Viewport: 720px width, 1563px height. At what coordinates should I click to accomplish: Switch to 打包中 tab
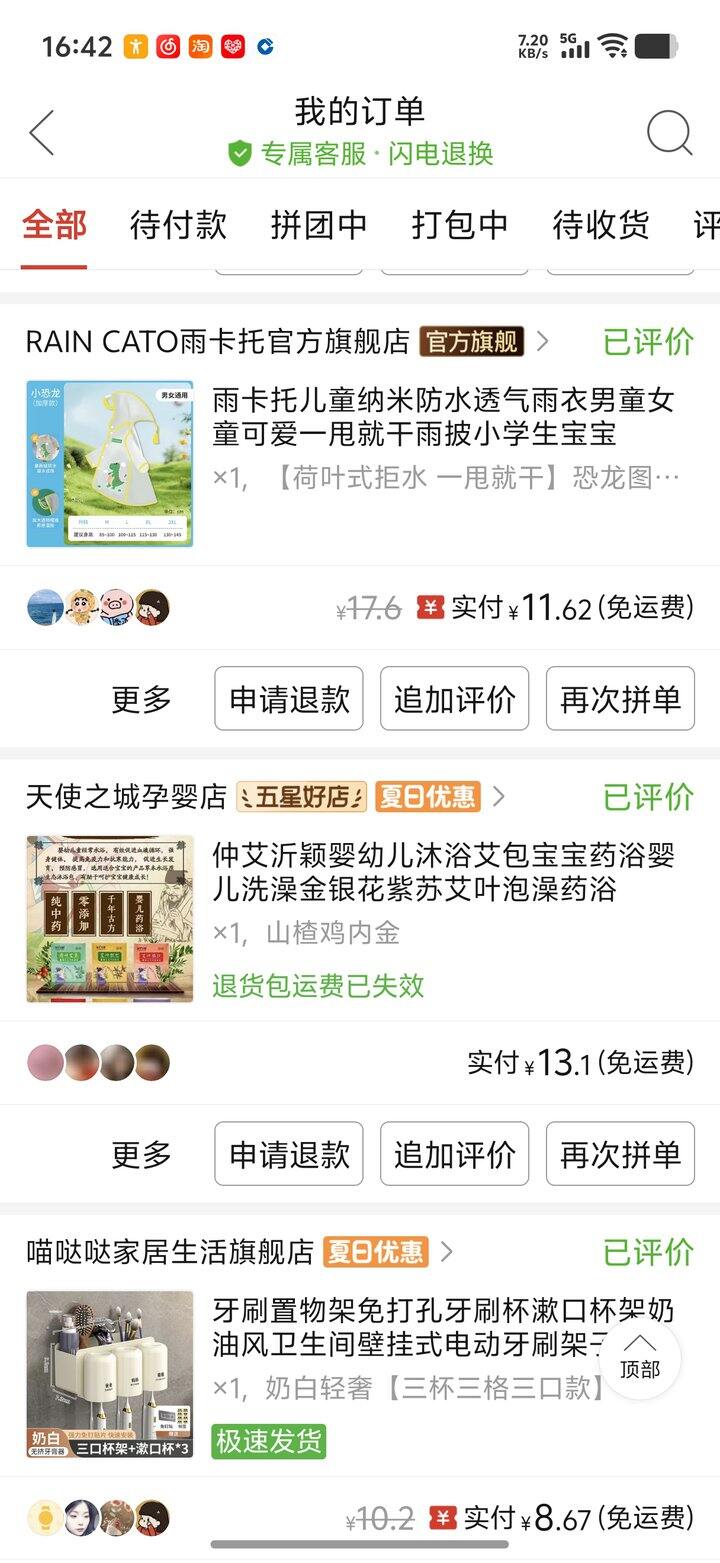pos(460,225)
